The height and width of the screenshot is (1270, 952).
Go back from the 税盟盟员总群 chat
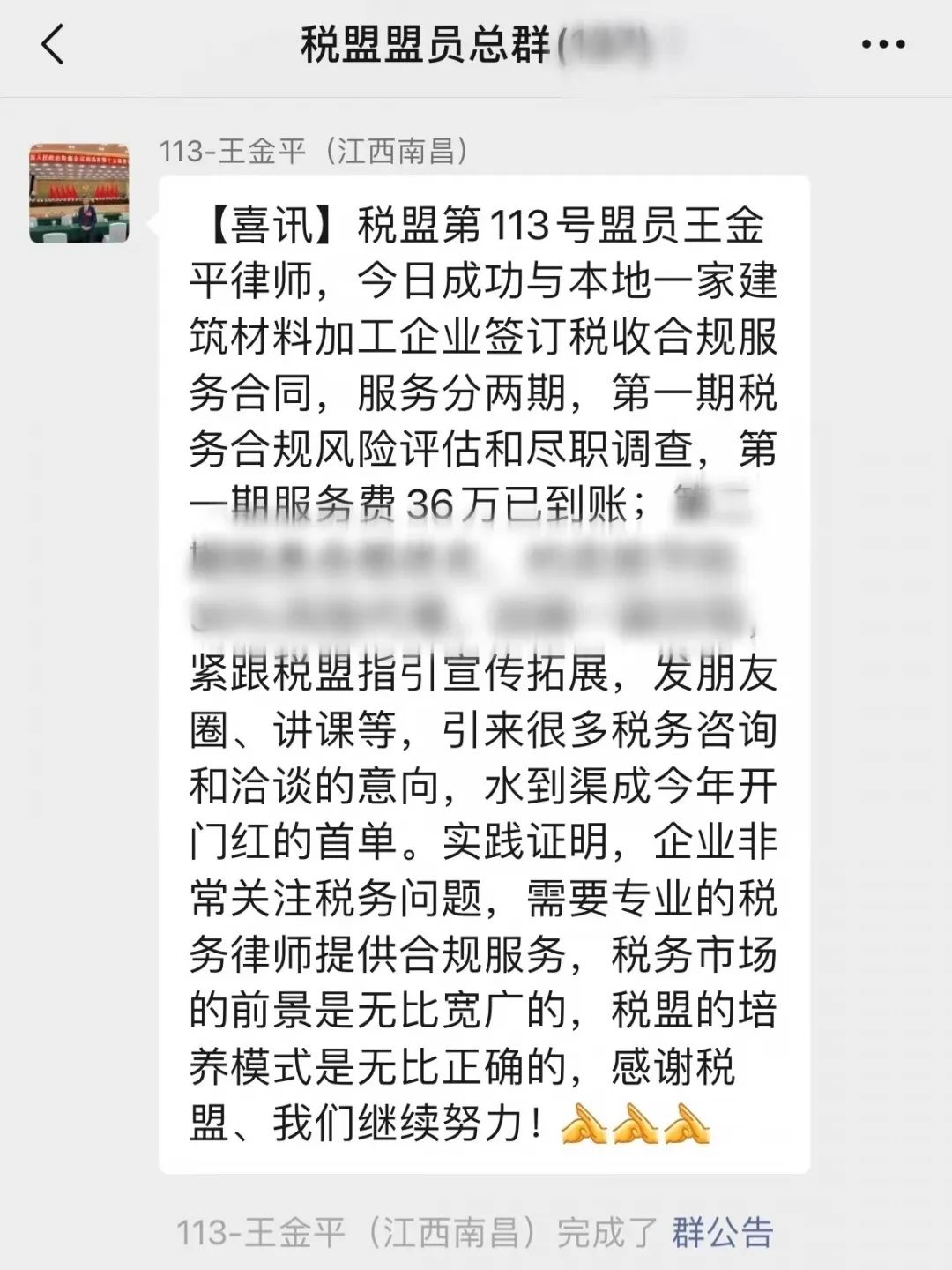(x=53, y=44)
